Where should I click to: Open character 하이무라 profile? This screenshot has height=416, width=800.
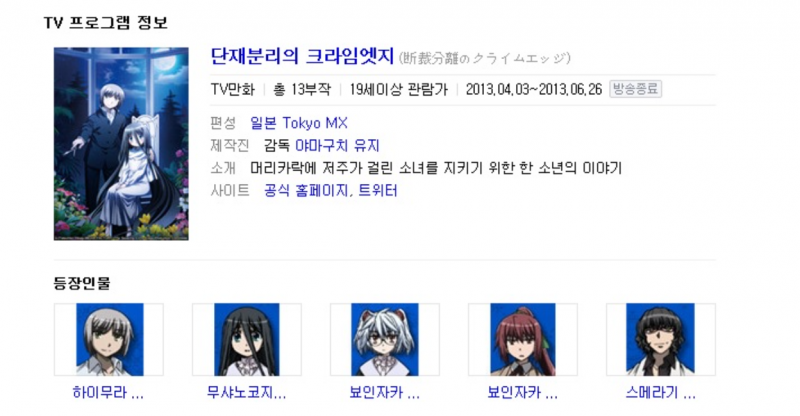coord(109,340)
